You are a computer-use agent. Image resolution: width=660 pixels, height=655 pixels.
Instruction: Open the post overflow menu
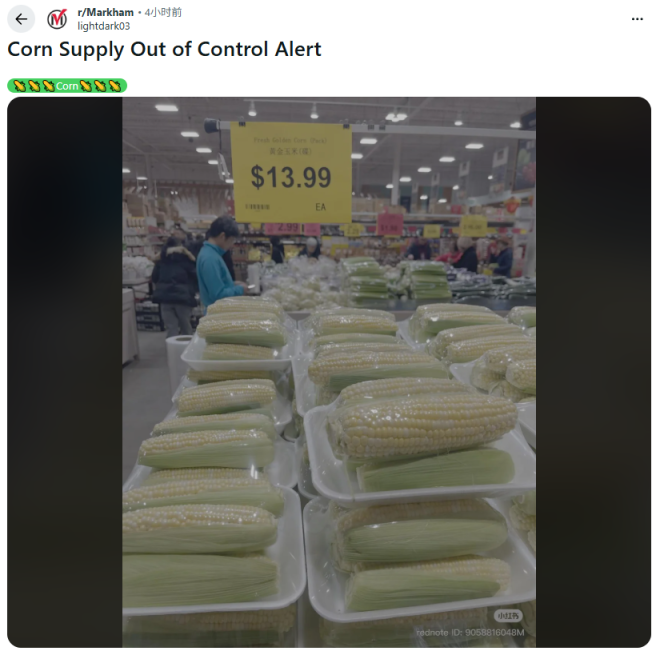(x=637, y=19)
